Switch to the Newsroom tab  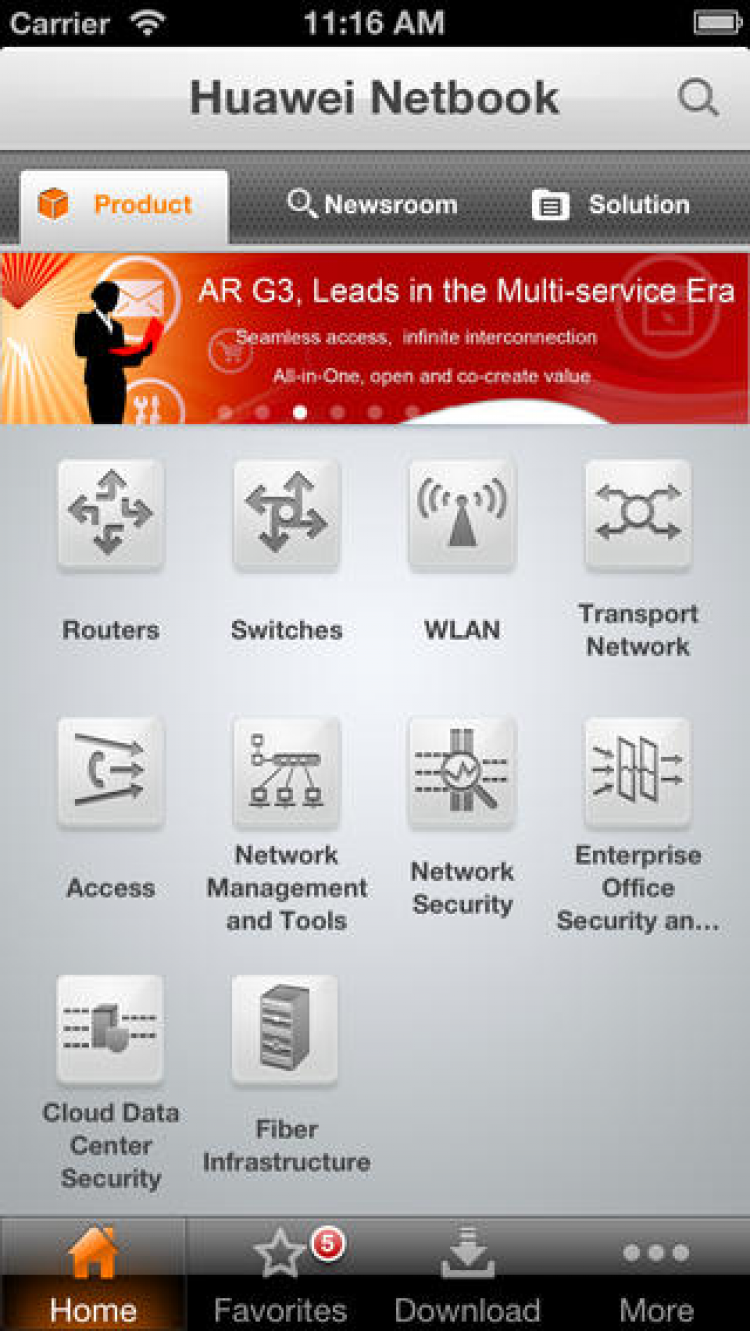[x=372, y=205]
